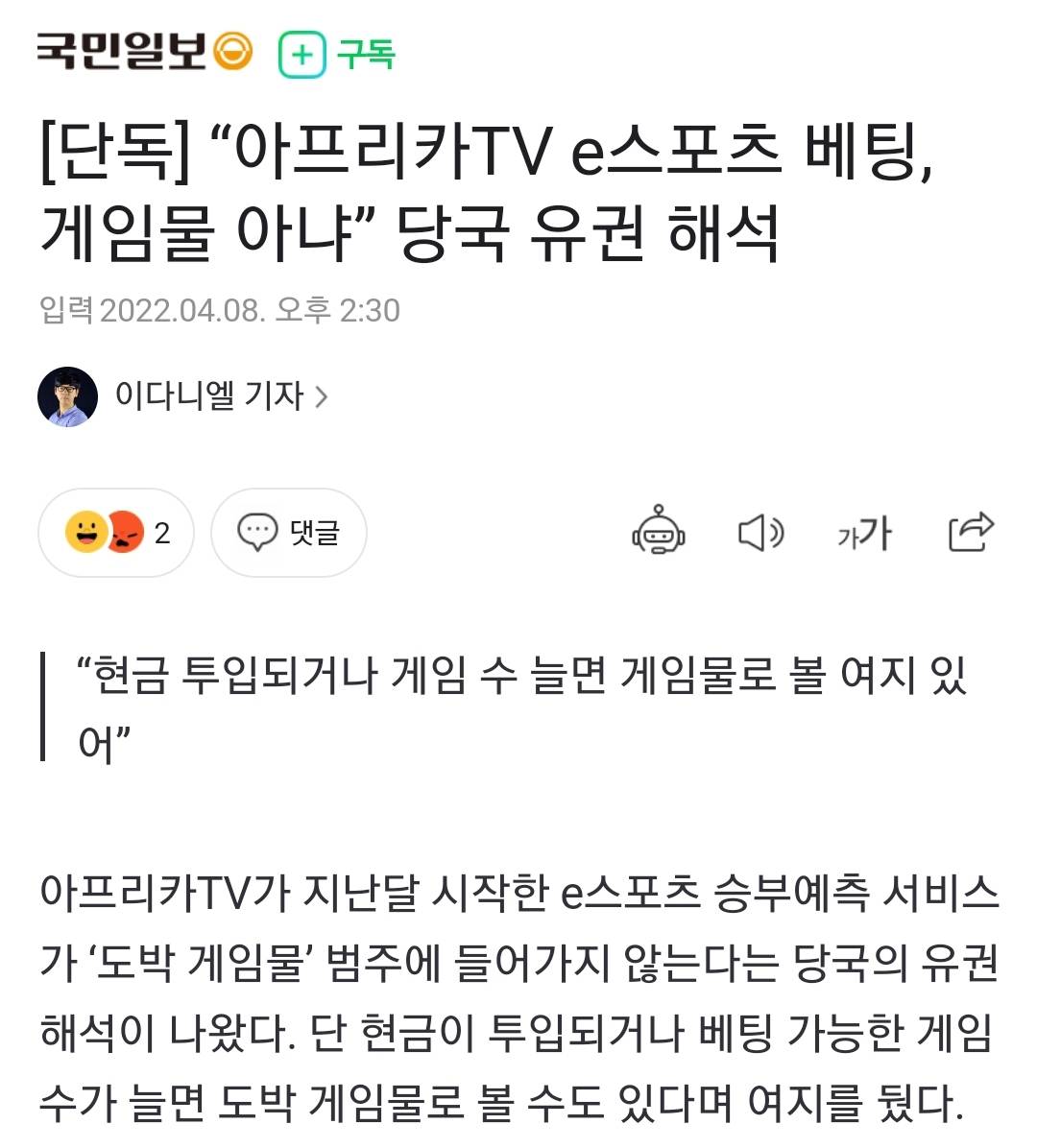Open the 댓글 comments section

pos(289,533)
